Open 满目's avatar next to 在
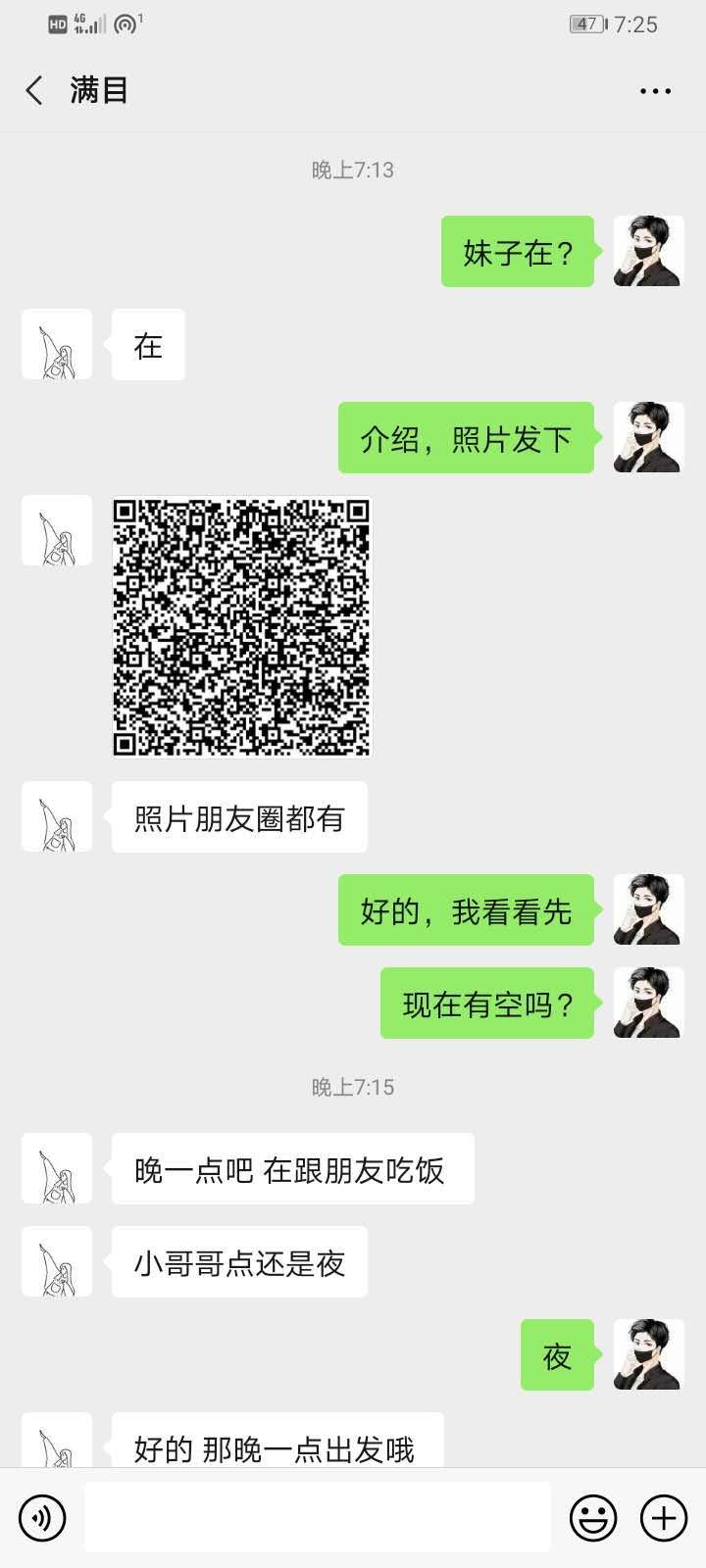 [57, 345]
